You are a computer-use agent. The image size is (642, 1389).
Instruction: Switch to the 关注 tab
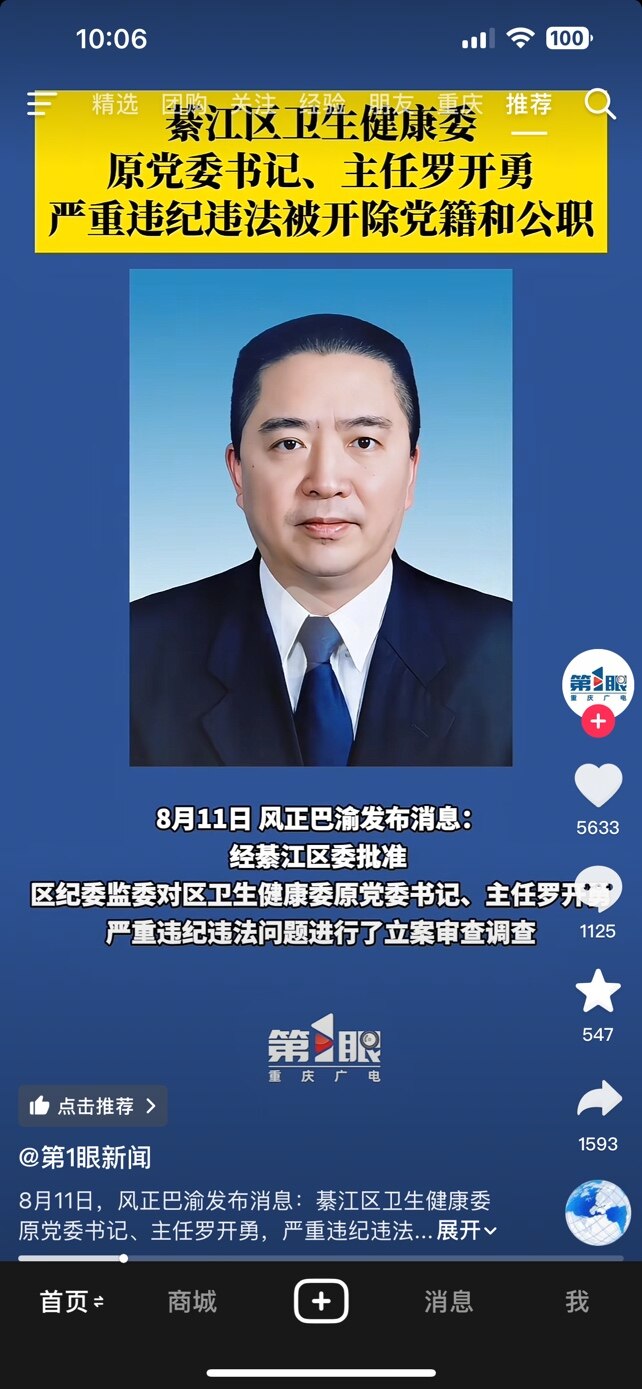coord(253,103)
